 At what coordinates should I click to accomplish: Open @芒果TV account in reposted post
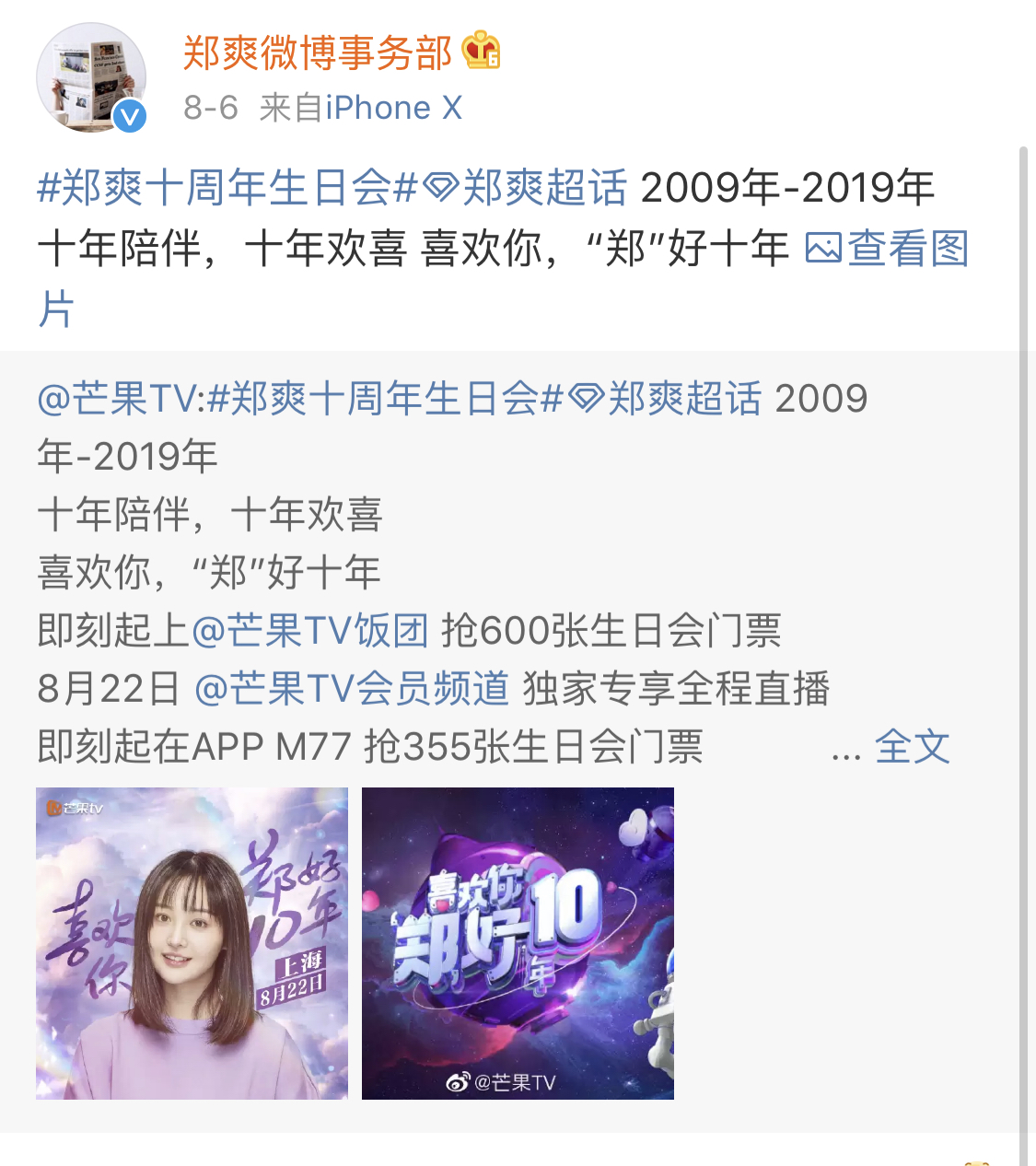click(x=116, y=399)
